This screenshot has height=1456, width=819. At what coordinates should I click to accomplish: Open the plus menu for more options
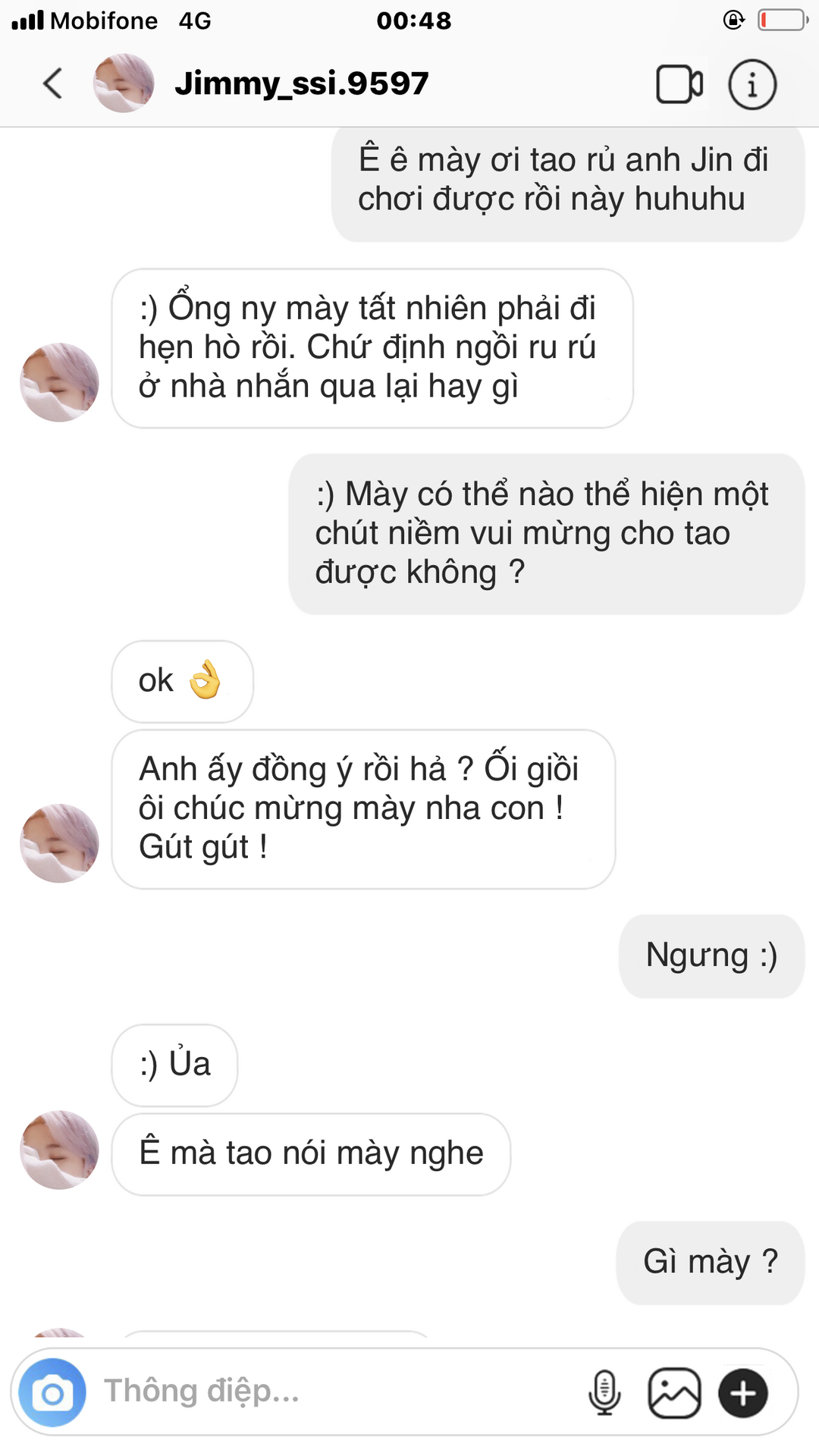(x=743, y=1393)
